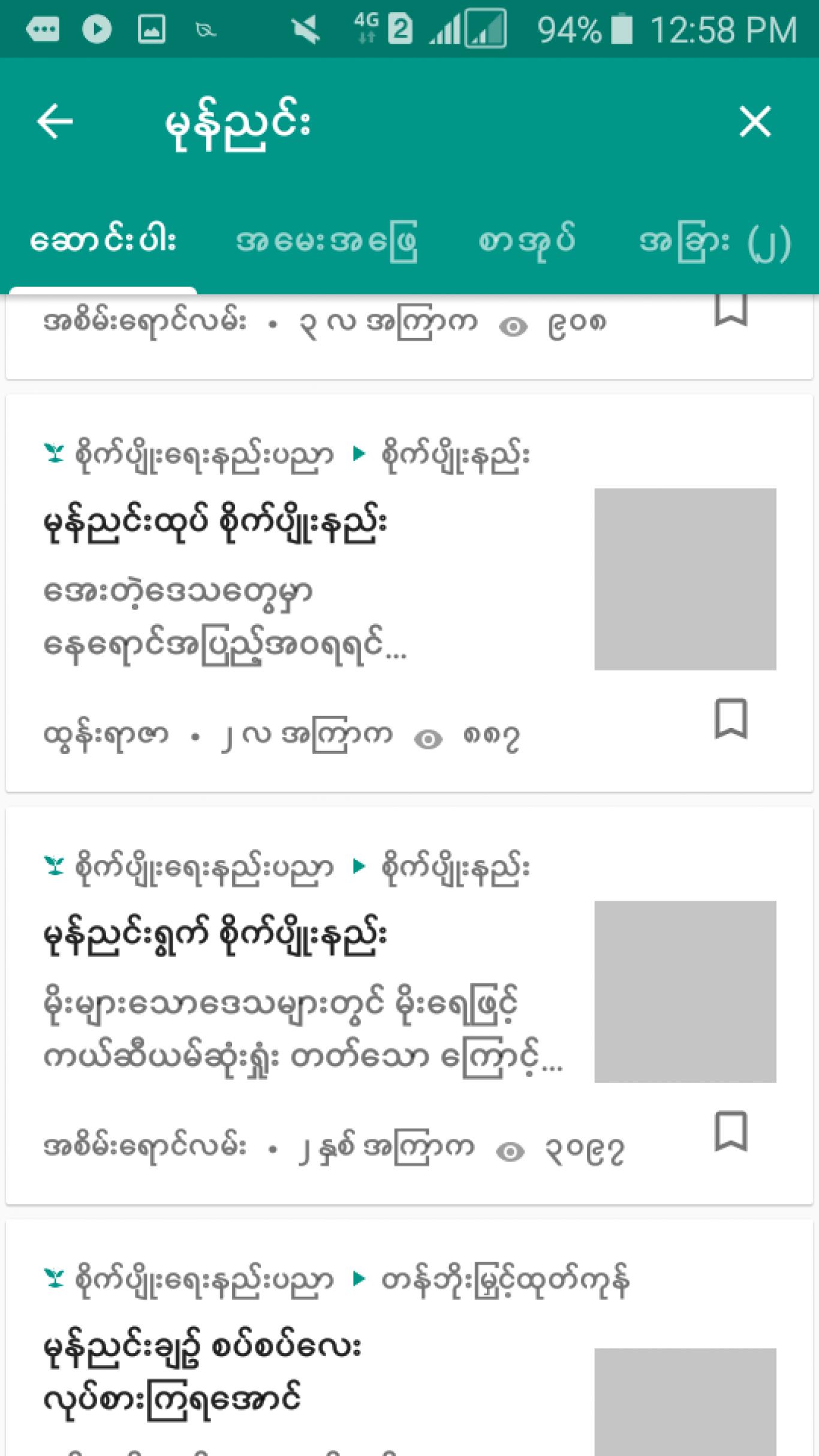This screenshot has width=819, height=1456.
Task: Open the article မုန်ညင်းထုပ် စိုက်ပျိုးနည်း
Action: pos(409,592)
